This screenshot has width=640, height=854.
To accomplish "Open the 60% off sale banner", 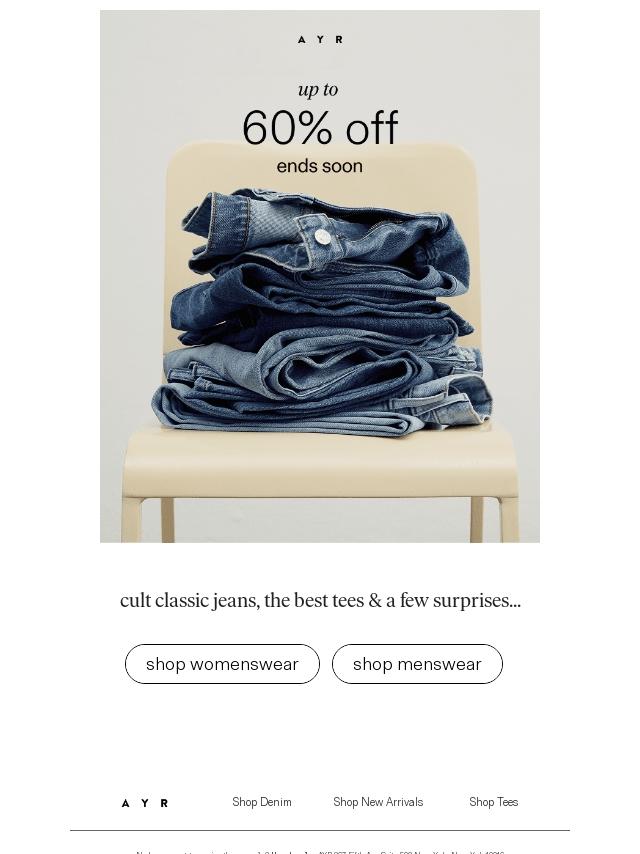I will 320,276.
